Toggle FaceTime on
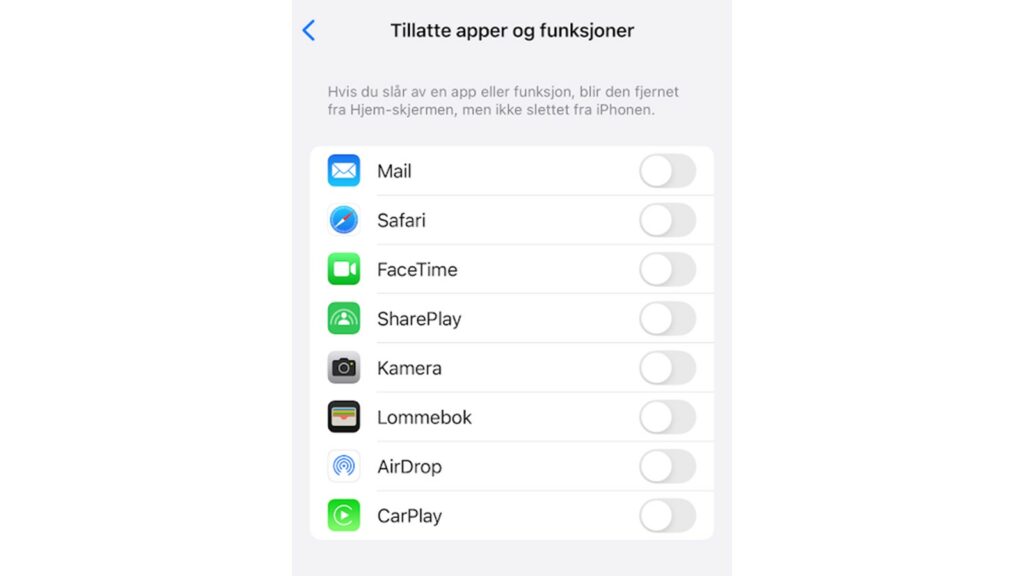The image size is (1024, 576). tap(667, 269)
